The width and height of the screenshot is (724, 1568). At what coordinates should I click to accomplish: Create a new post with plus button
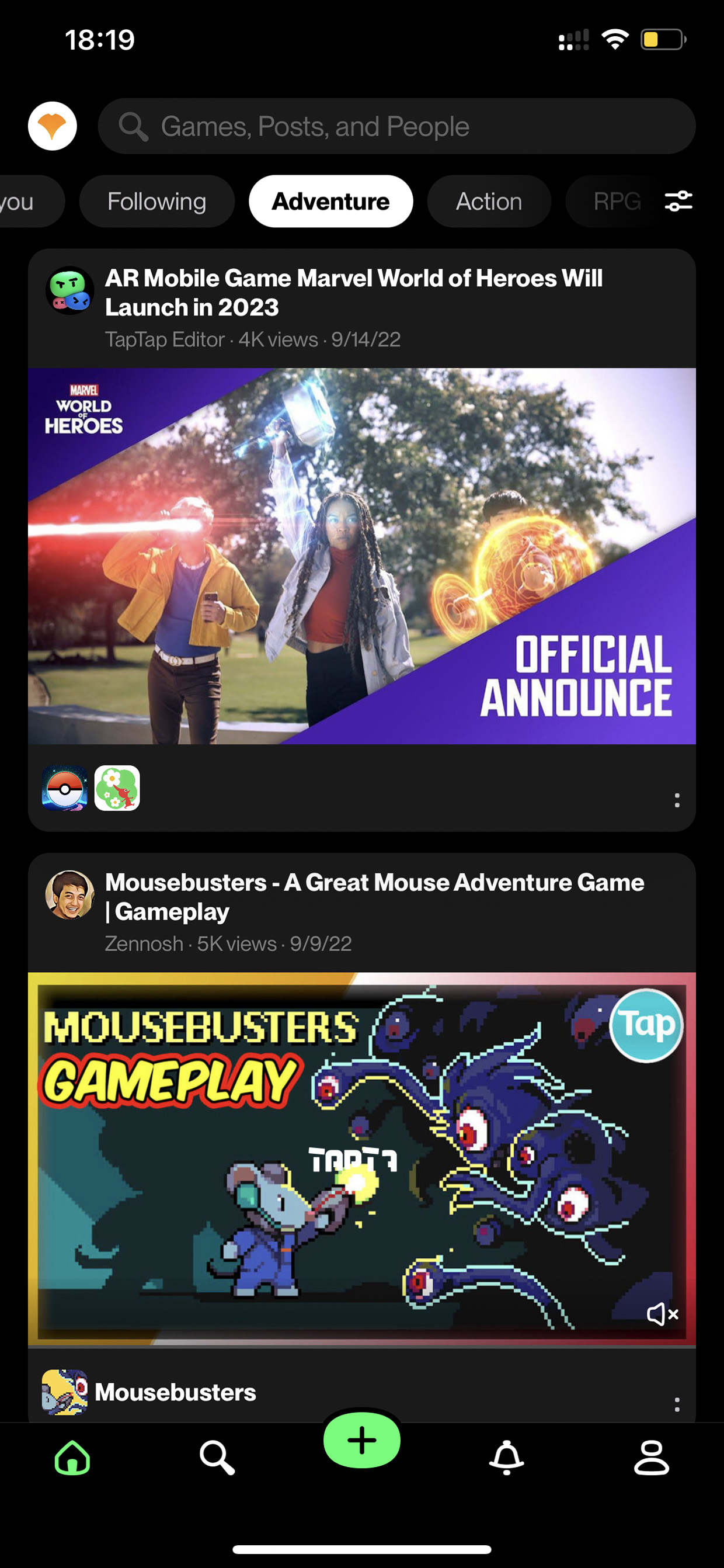(362, 1440)
